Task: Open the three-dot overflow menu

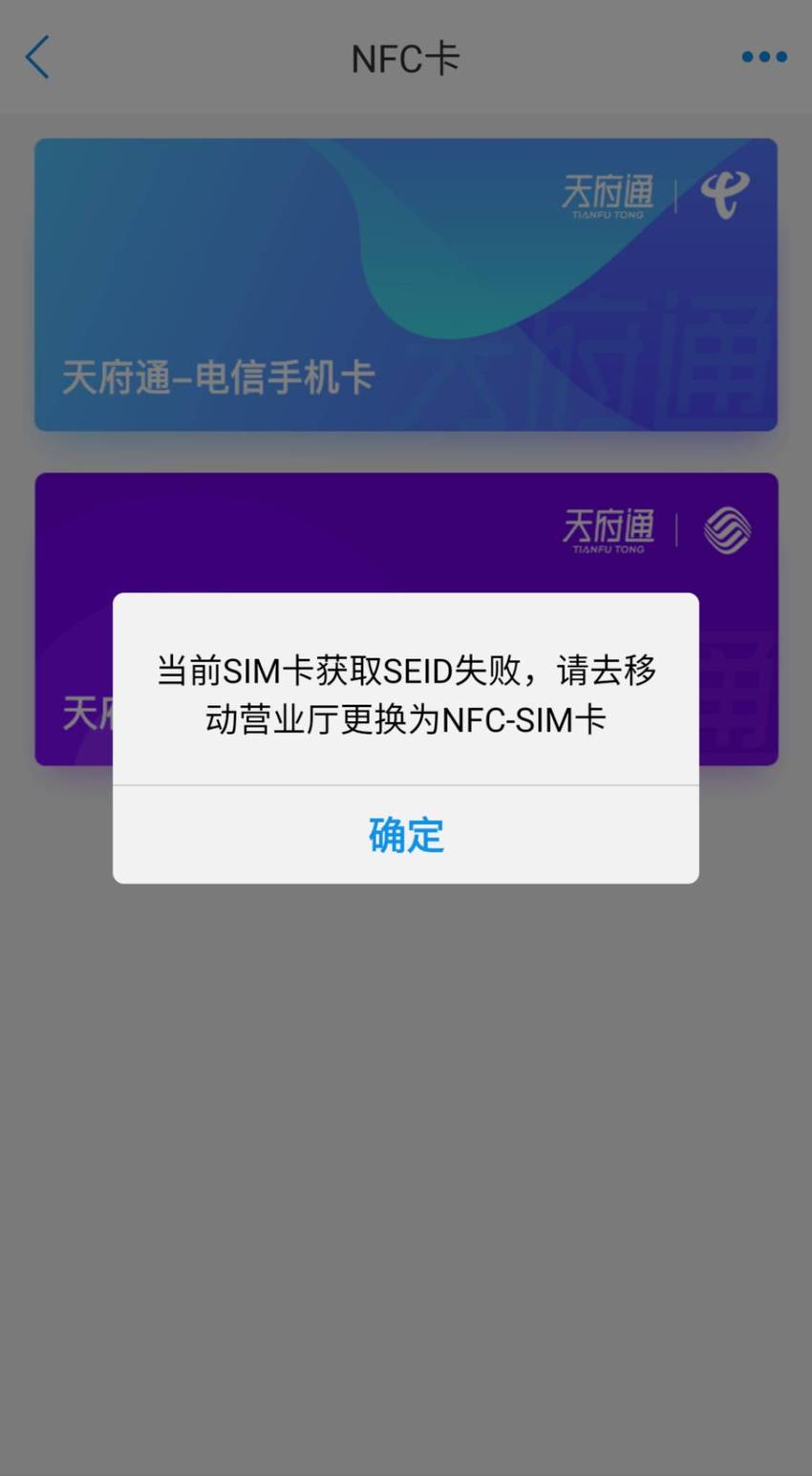Action: [x=764, y=57]
